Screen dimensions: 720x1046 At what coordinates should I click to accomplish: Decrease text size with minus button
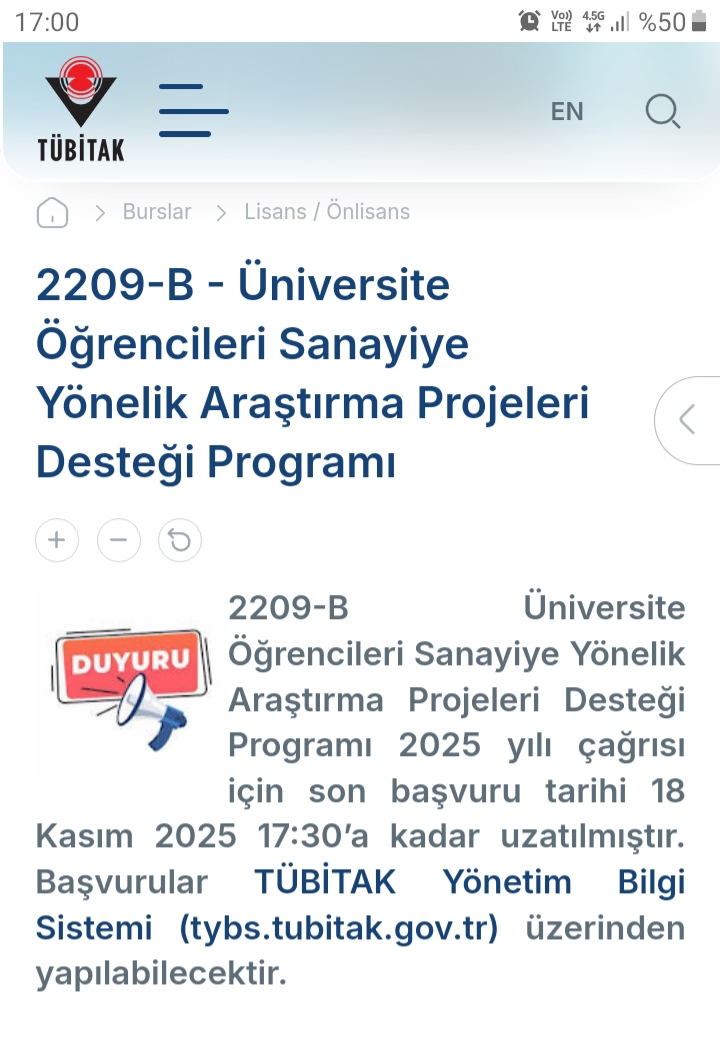119,540
